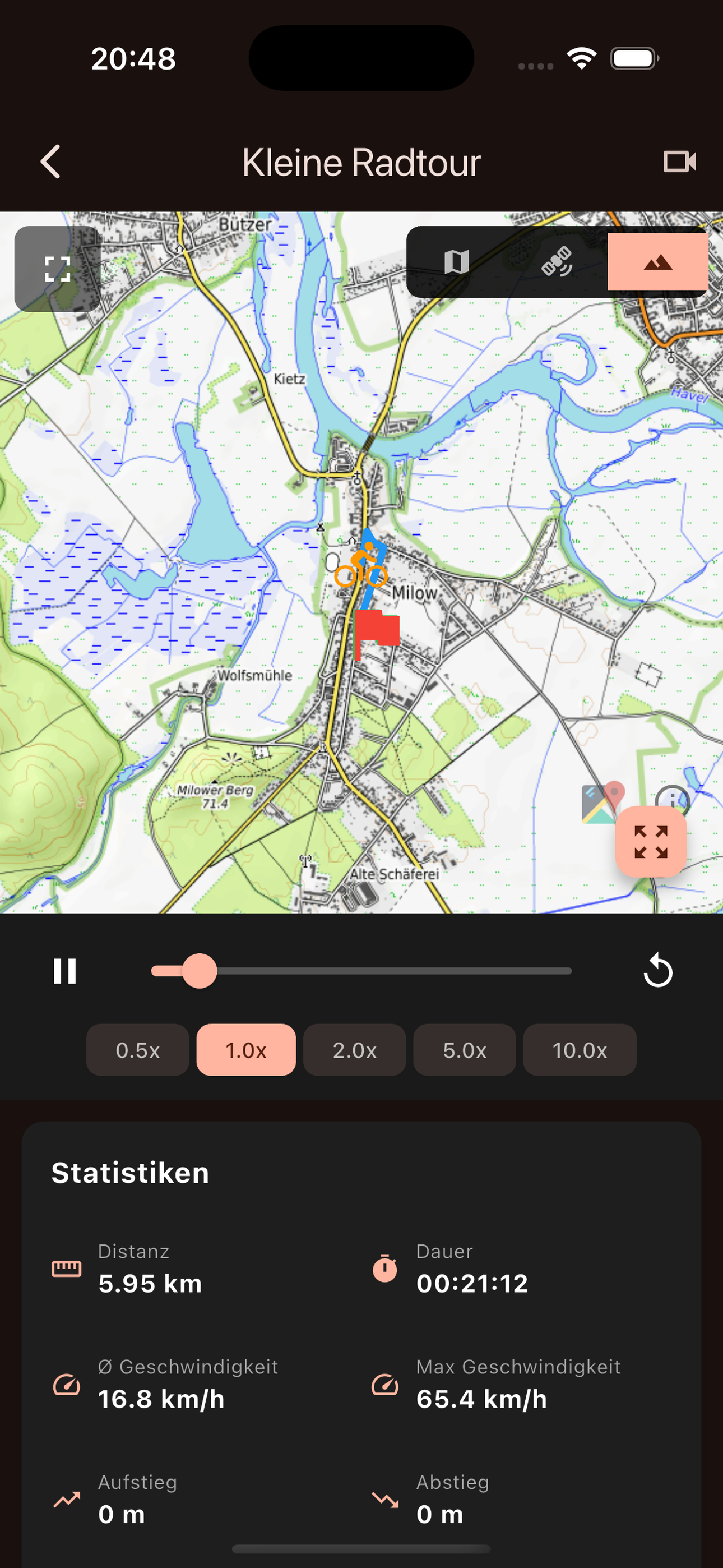
Task: Pause the track playback
Action: point(65,971)
